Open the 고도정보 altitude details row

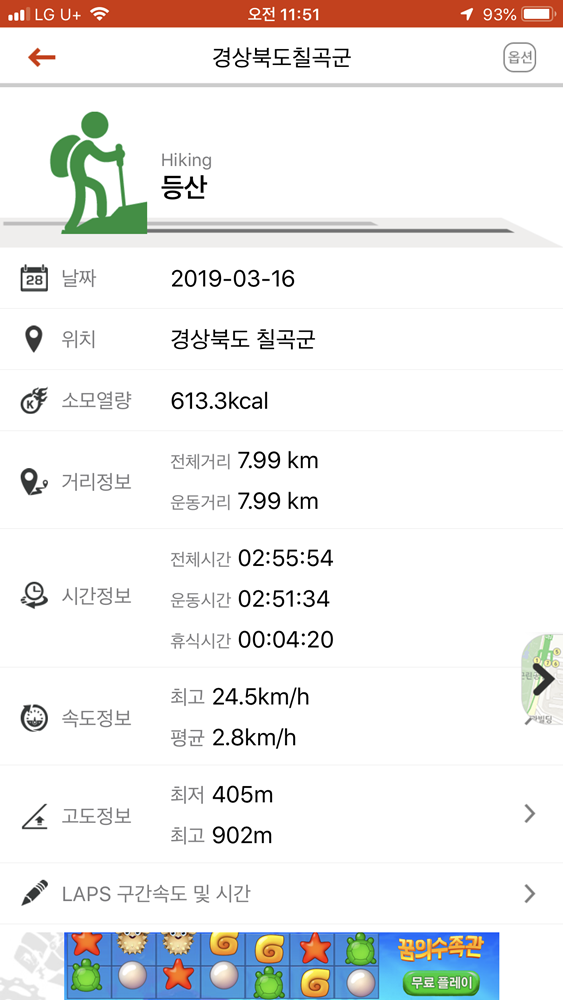(x=281, y=814)
